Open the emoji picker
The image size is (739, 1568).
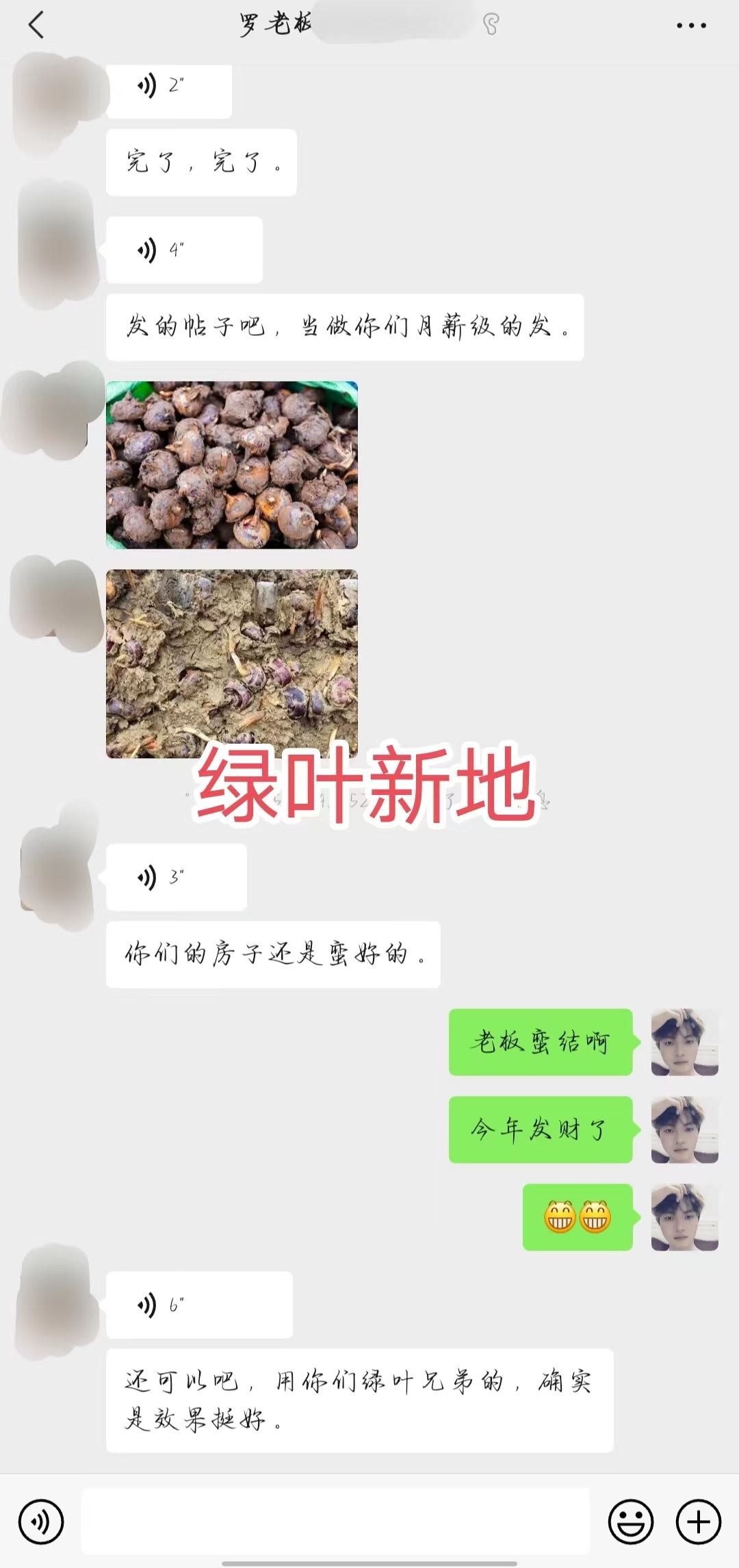point(630,1522)
